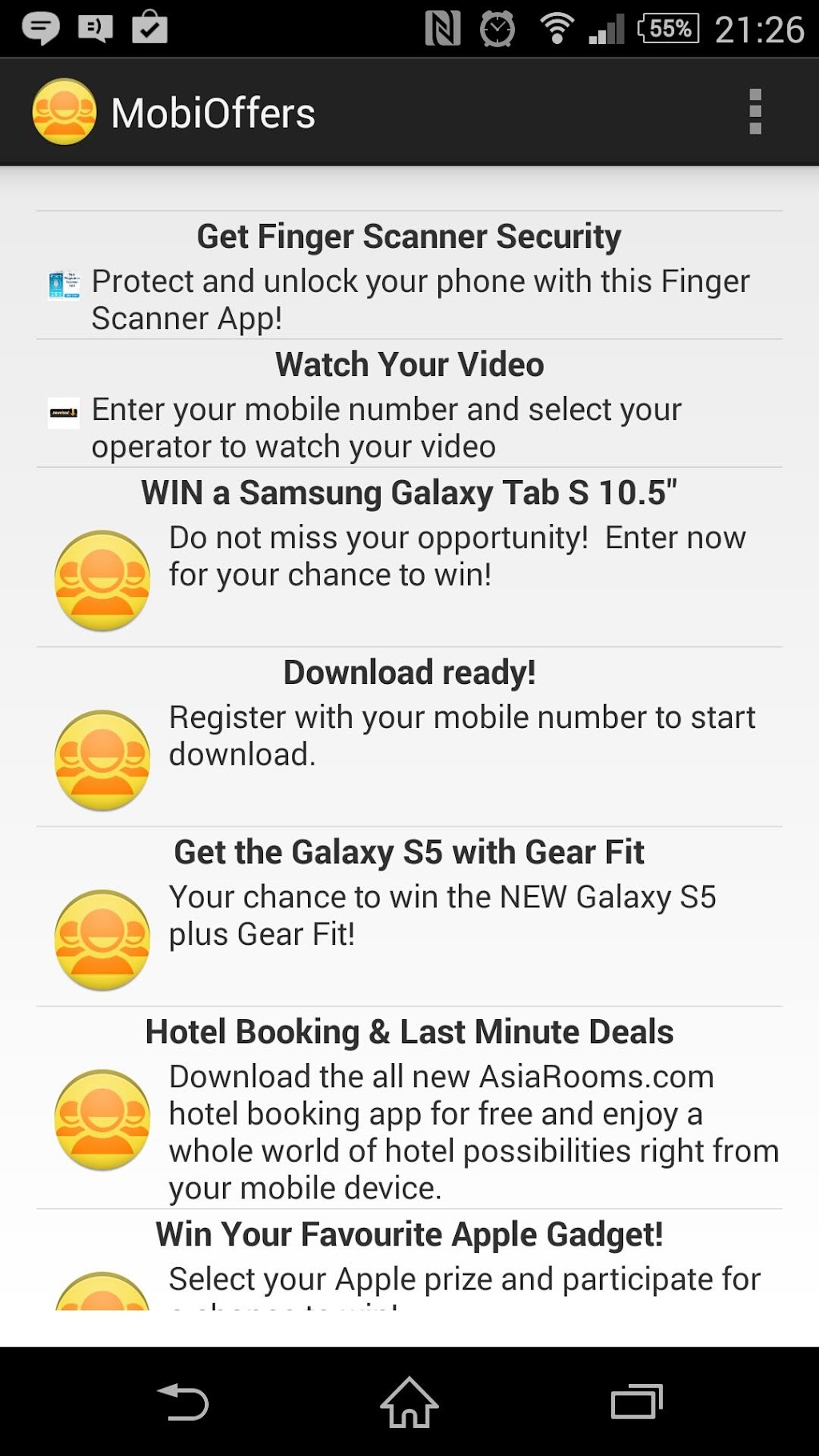Screen dimensions: 819x1456
Task: View Hotel Booking & Last Minute Deals offer
Action: click(x=409, y=1107)
